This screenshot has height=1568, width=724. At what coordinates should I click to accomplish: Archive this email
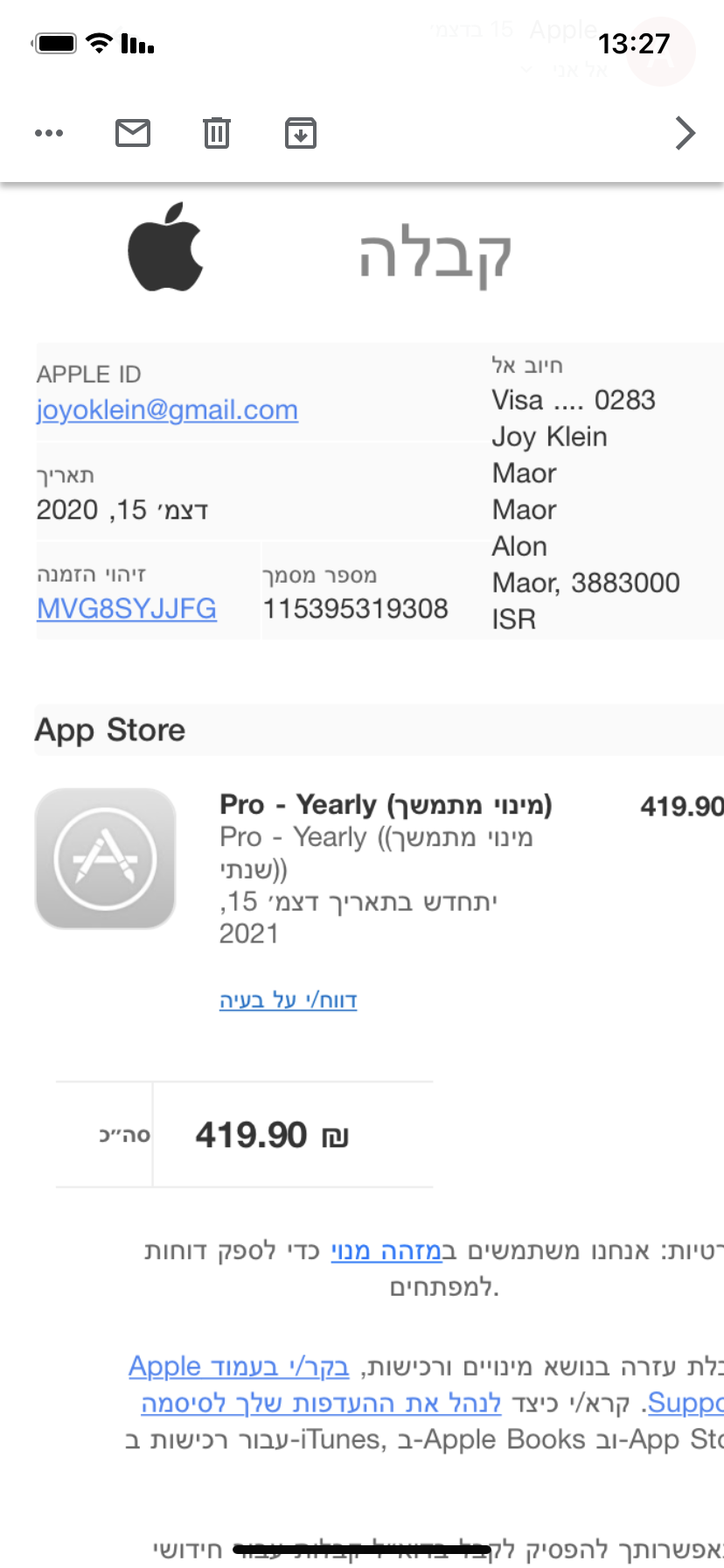coord(301,133)
